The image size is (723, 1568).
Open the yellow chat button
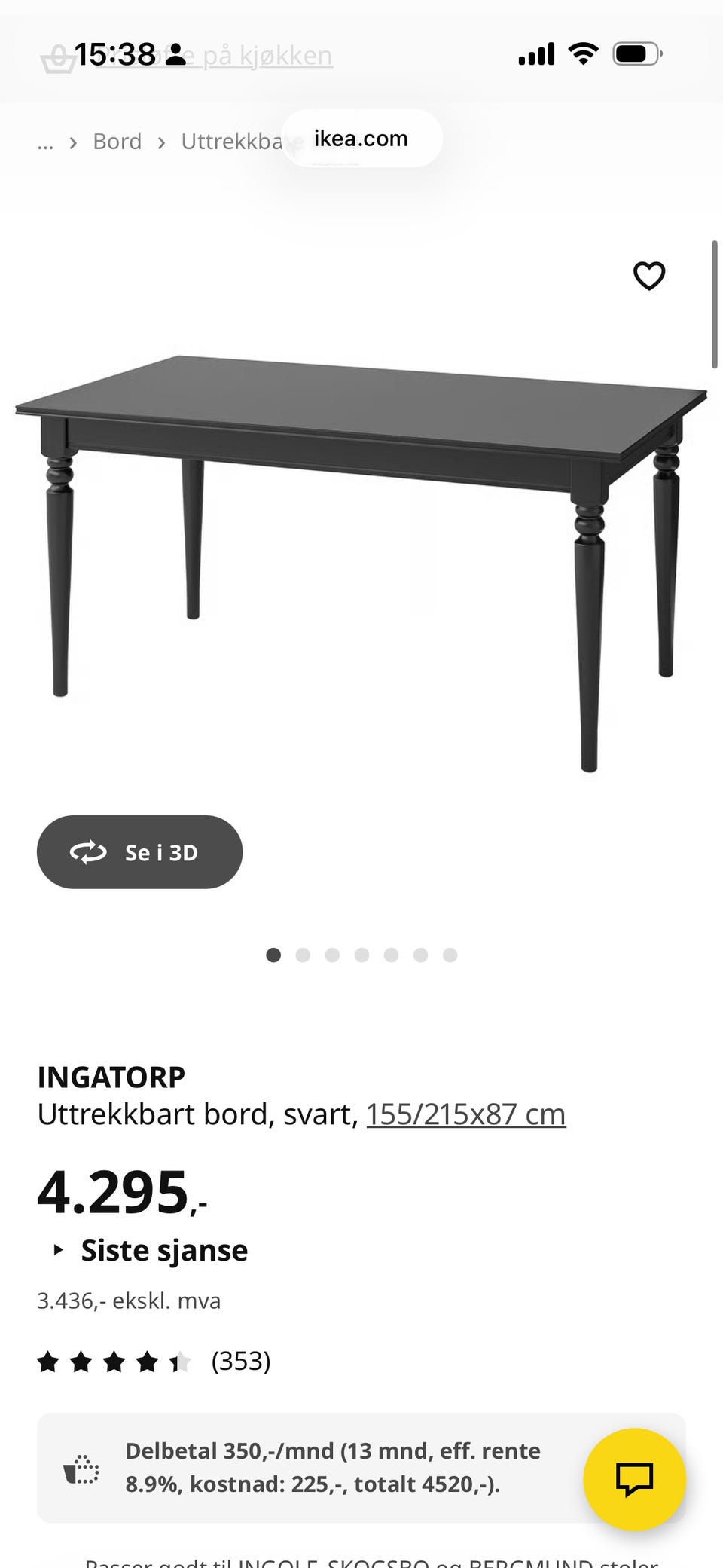click(x=634, y=1479)
